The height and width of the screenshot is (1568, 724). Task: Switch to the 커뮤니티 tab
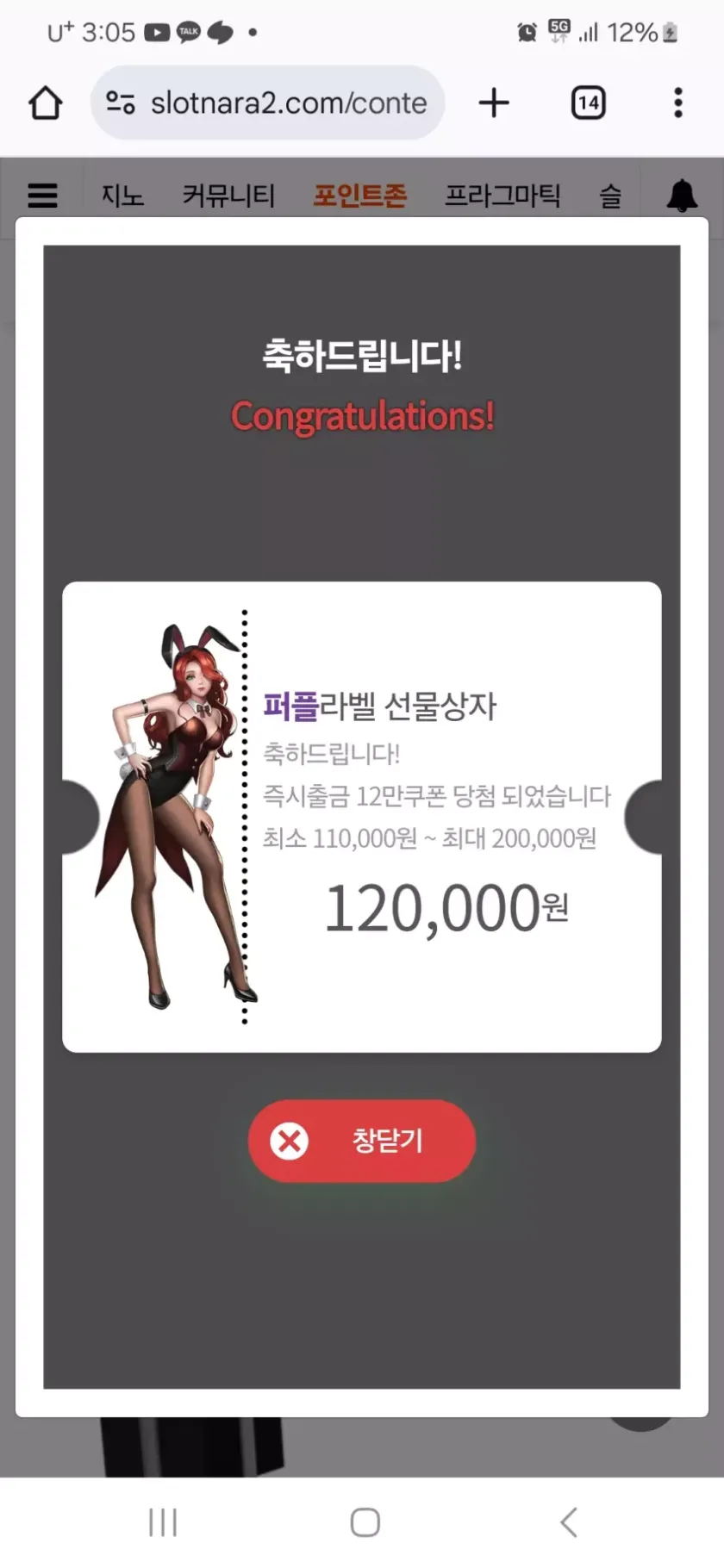[228, 196]
